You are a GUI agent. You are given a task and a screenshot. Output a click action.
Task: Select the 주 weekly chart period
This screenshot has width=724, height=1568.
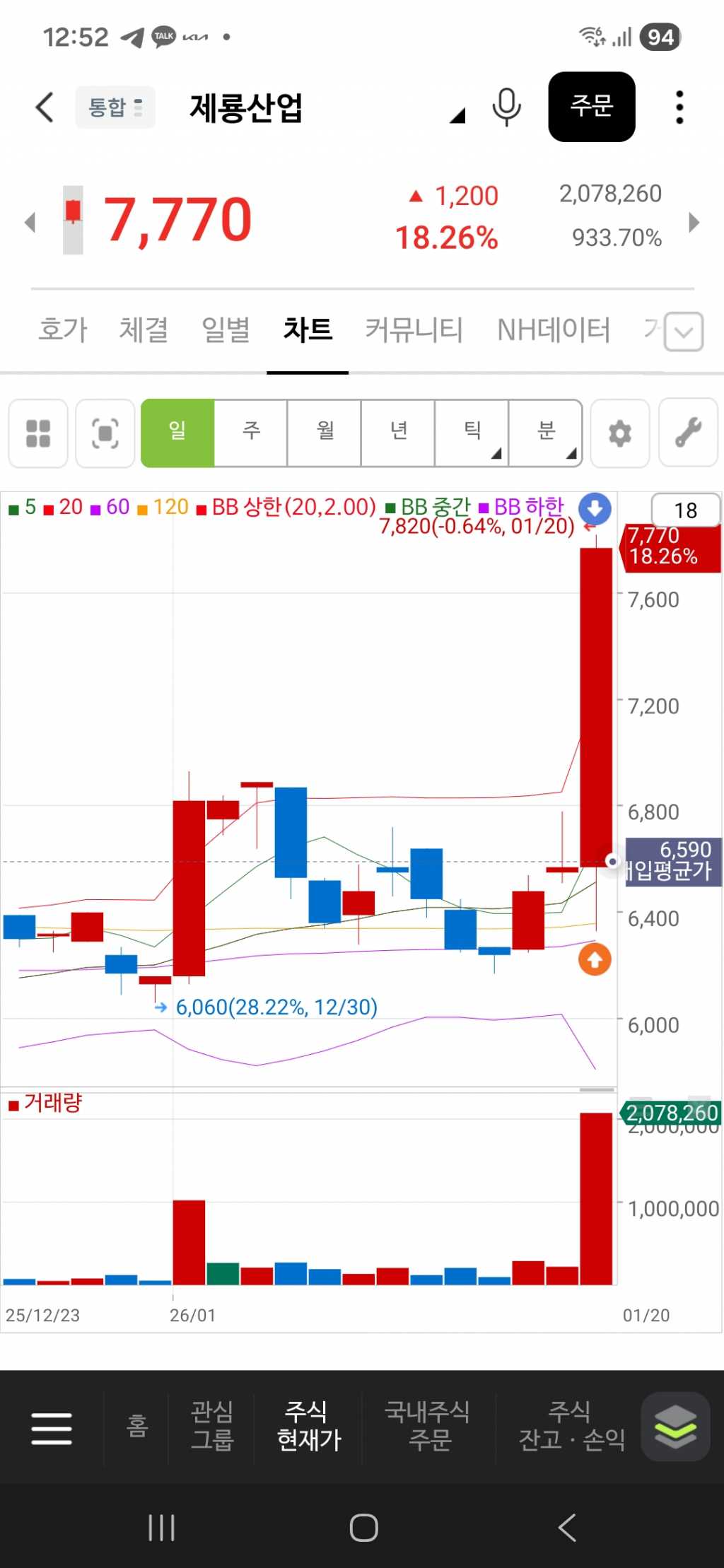251,433
